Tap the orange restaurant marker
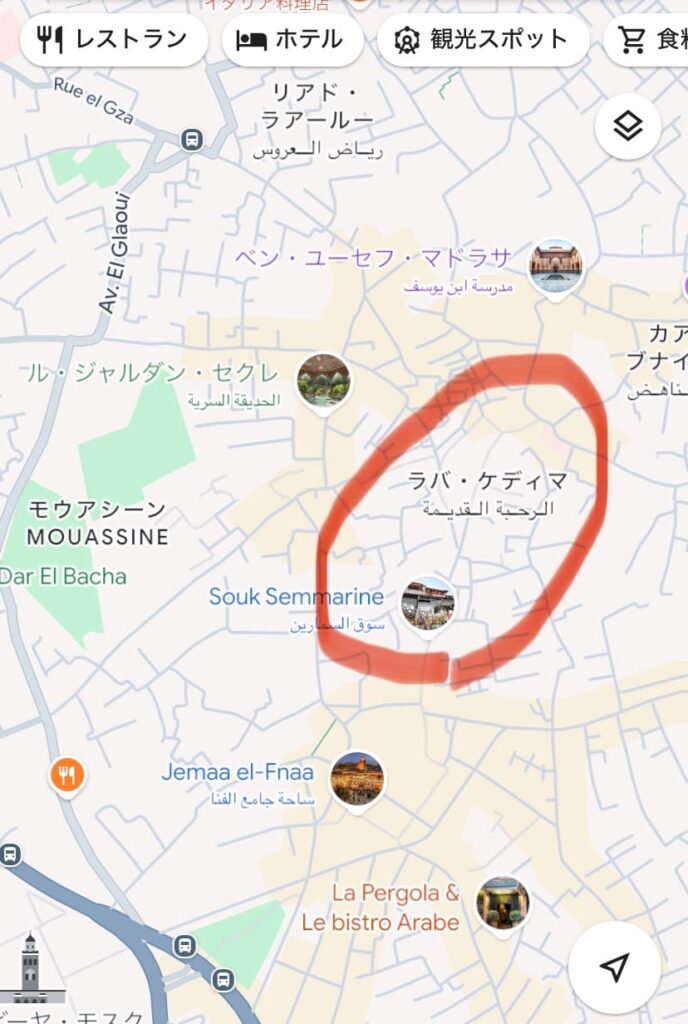 [x=67, y=775]
